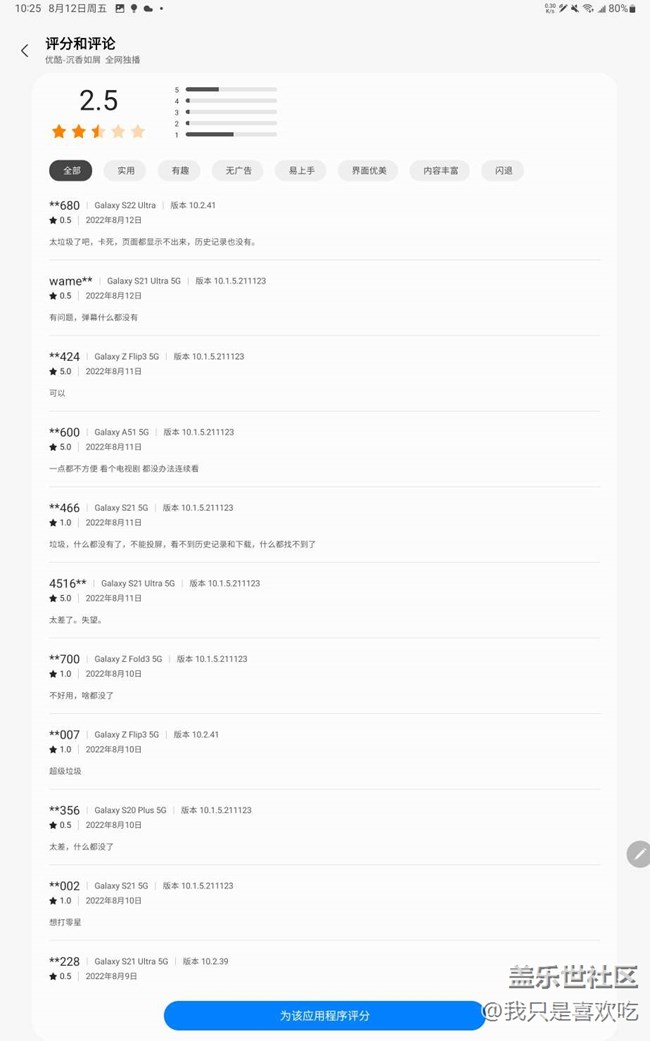Filter reviews by 内容丰富

coord(440,171)
